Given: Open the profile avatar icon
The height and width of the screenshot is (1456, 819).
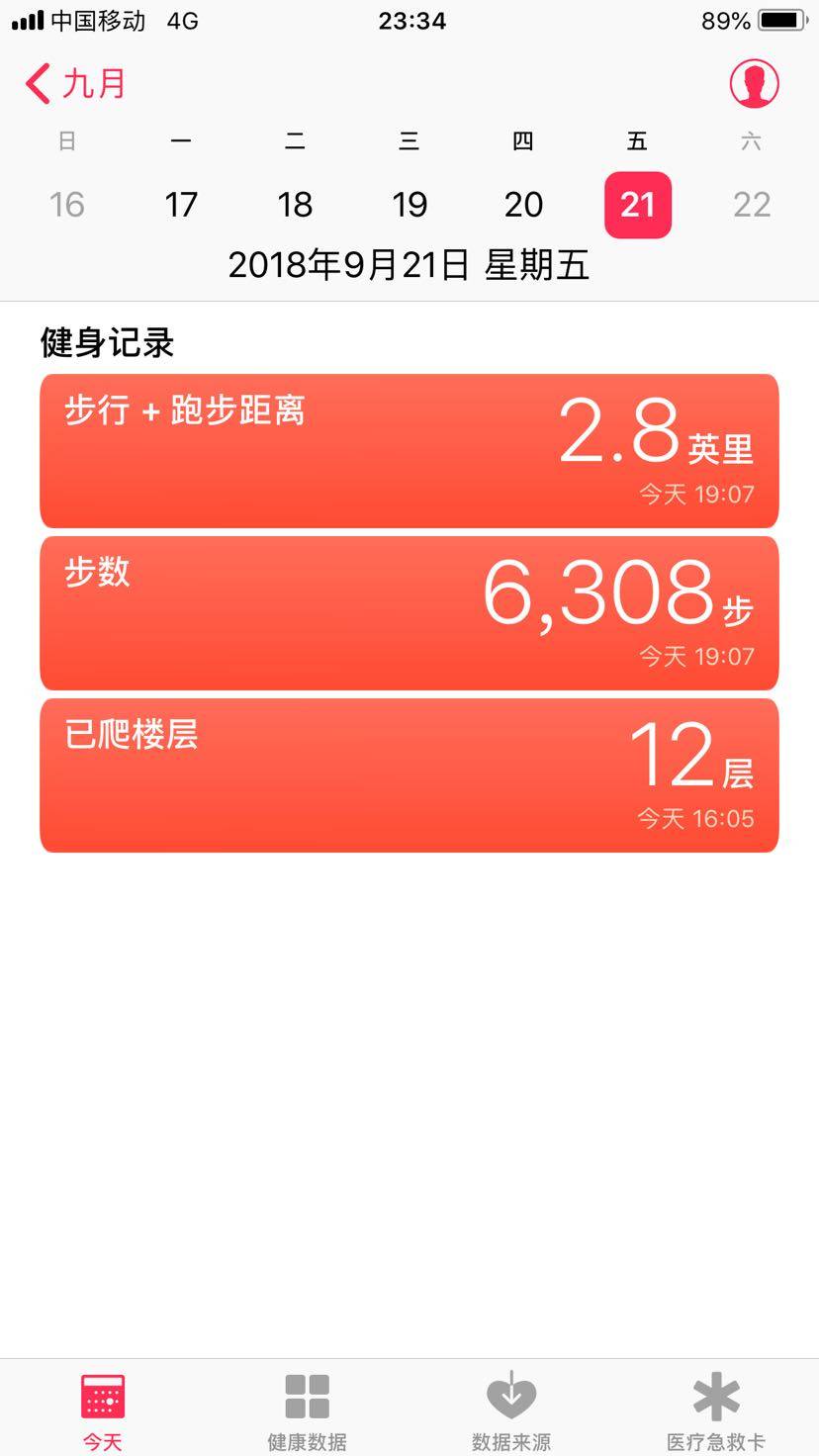Looking at the screenshot, I should [x=754, y=84].
